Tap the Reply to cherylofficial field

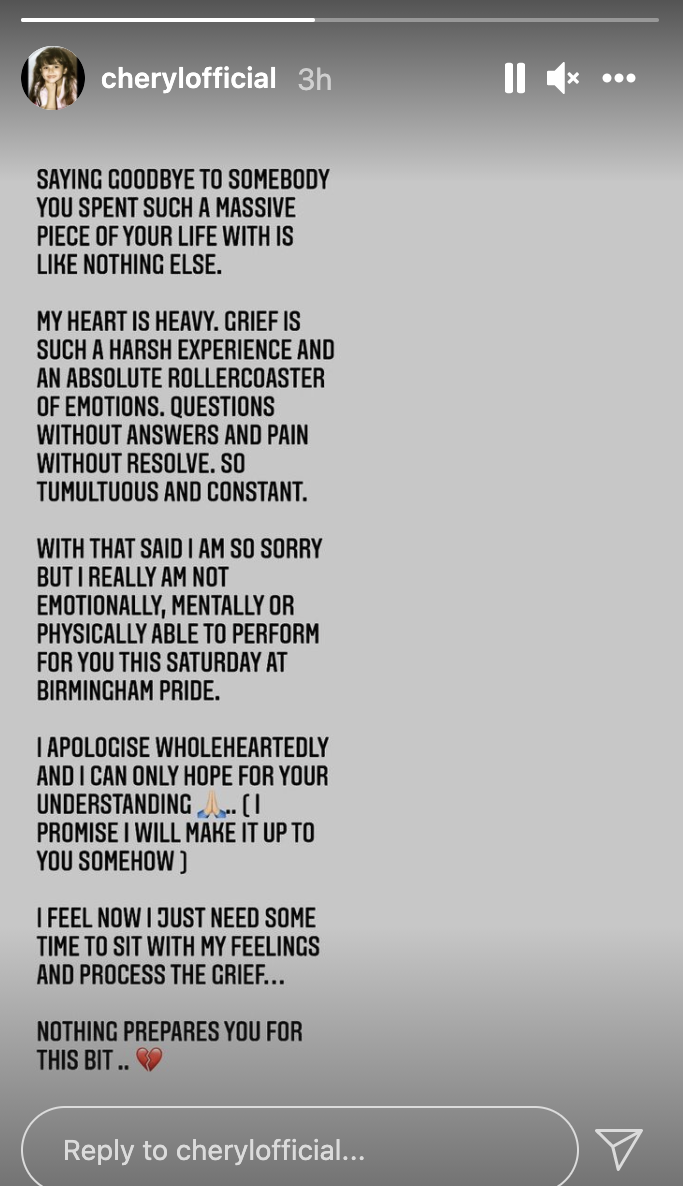click(299, 1150)
